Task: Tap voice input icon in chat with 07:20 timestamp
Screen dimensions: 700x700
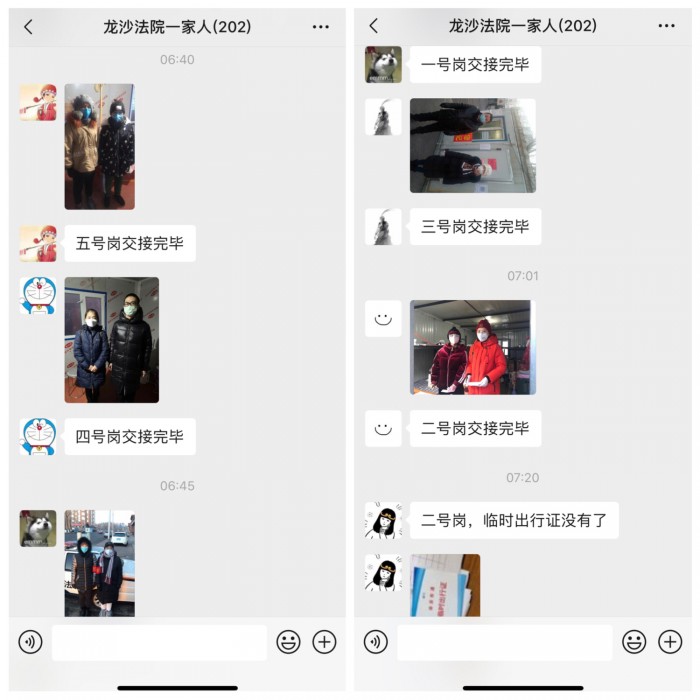Action: [x=376, y=642]
